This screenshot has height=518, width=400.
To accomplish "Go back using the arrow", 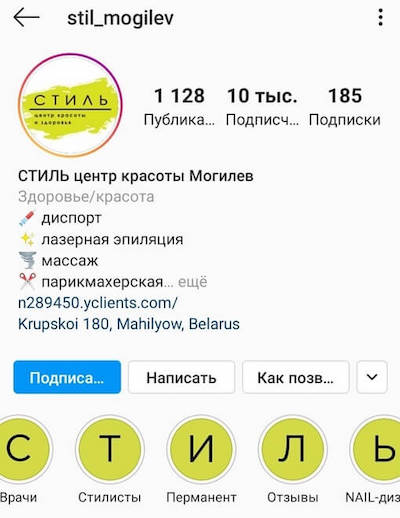I will pyautogui.click(x=27, y=18).
